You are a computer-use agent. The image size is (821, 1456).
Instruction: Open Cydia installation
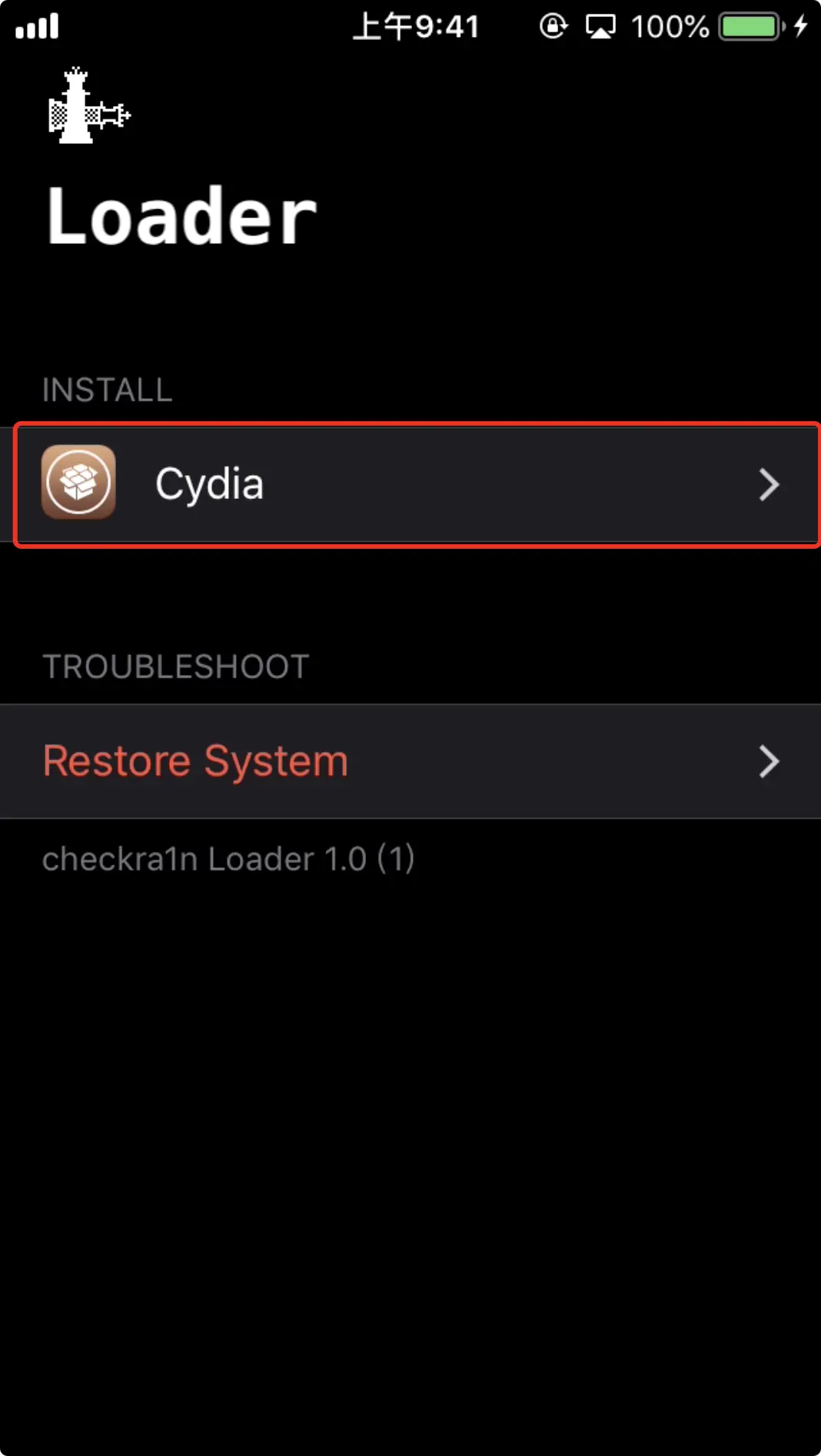click(x=209, y=484)
